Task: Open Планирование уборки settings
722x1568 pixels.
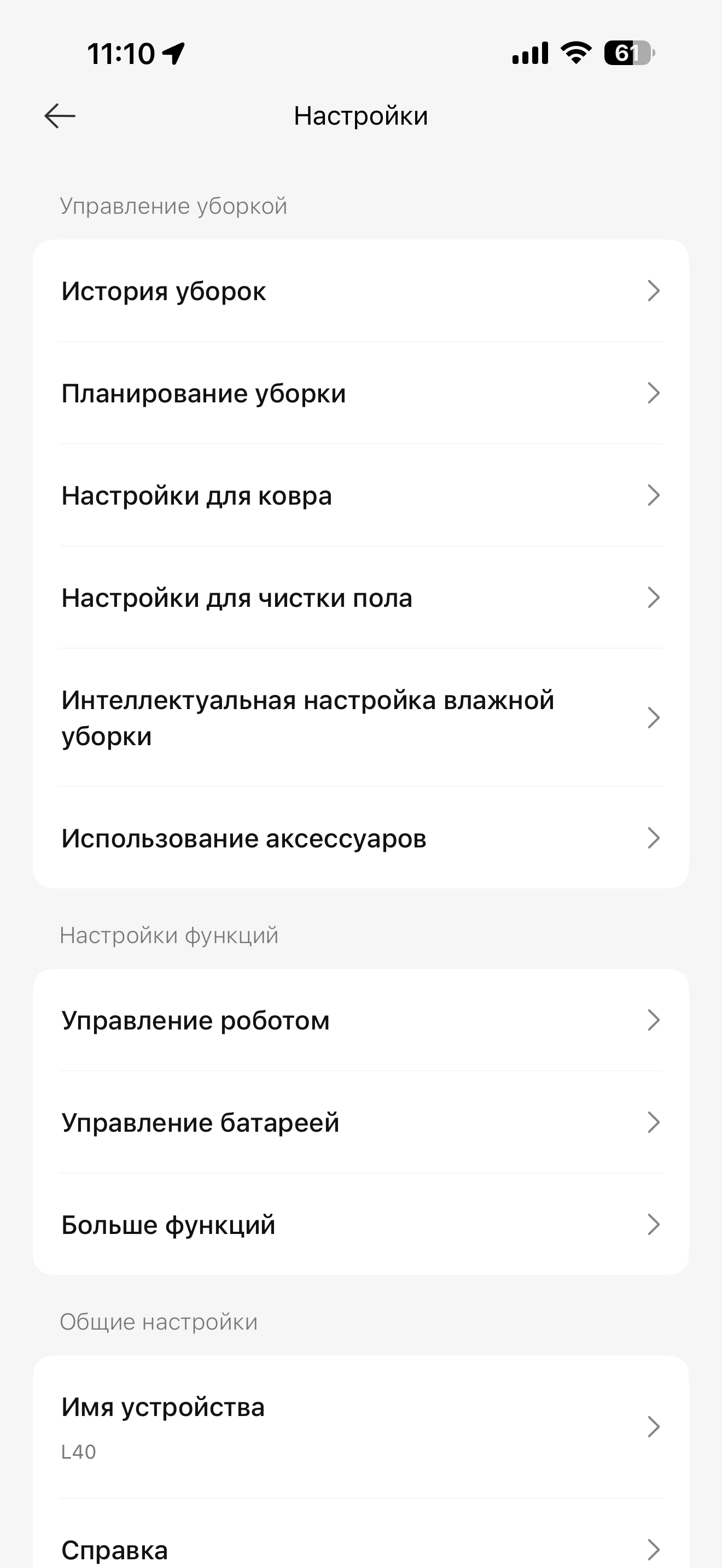Action: (360, 393)
